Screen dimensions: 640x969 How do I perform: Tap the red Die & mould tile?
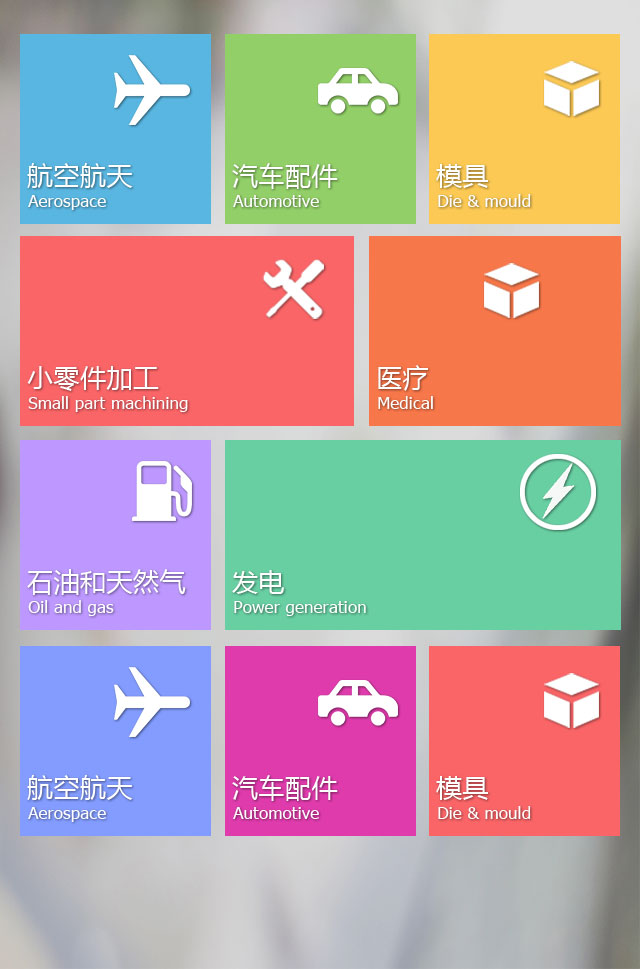tap(524, 741)
